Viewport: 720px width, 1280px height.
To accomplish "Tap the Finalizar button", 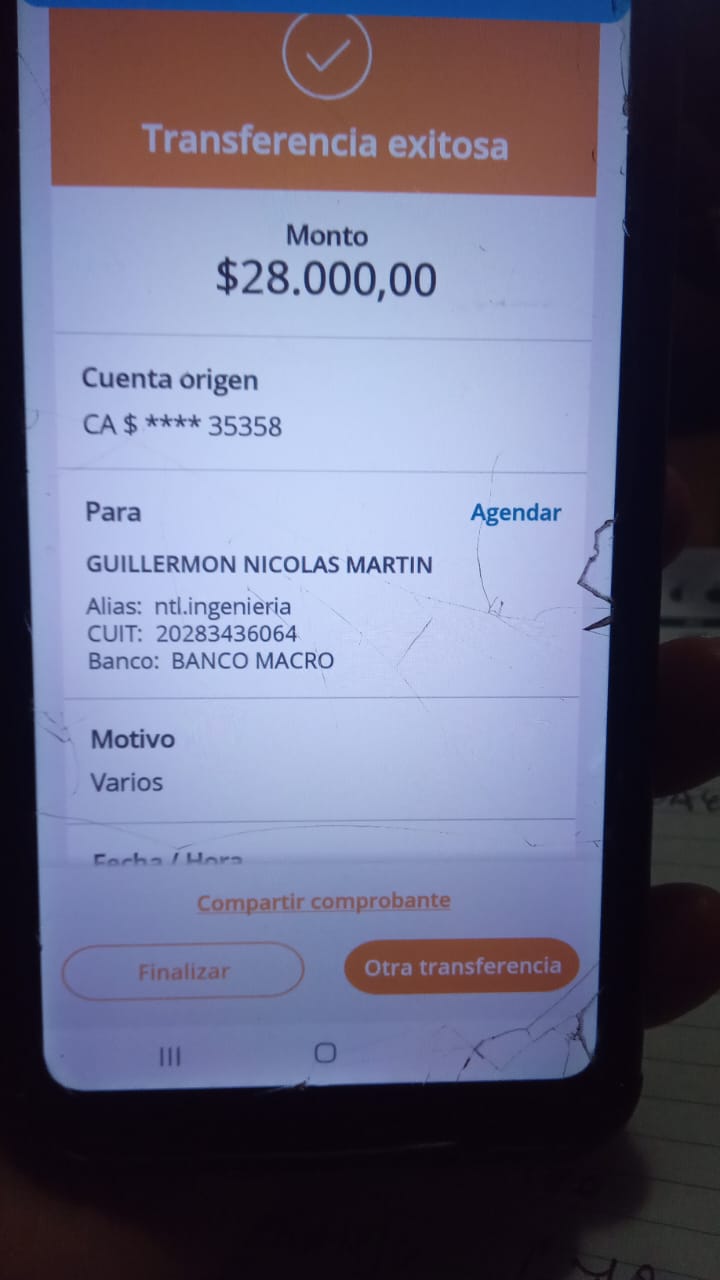I will click(183, 971).
